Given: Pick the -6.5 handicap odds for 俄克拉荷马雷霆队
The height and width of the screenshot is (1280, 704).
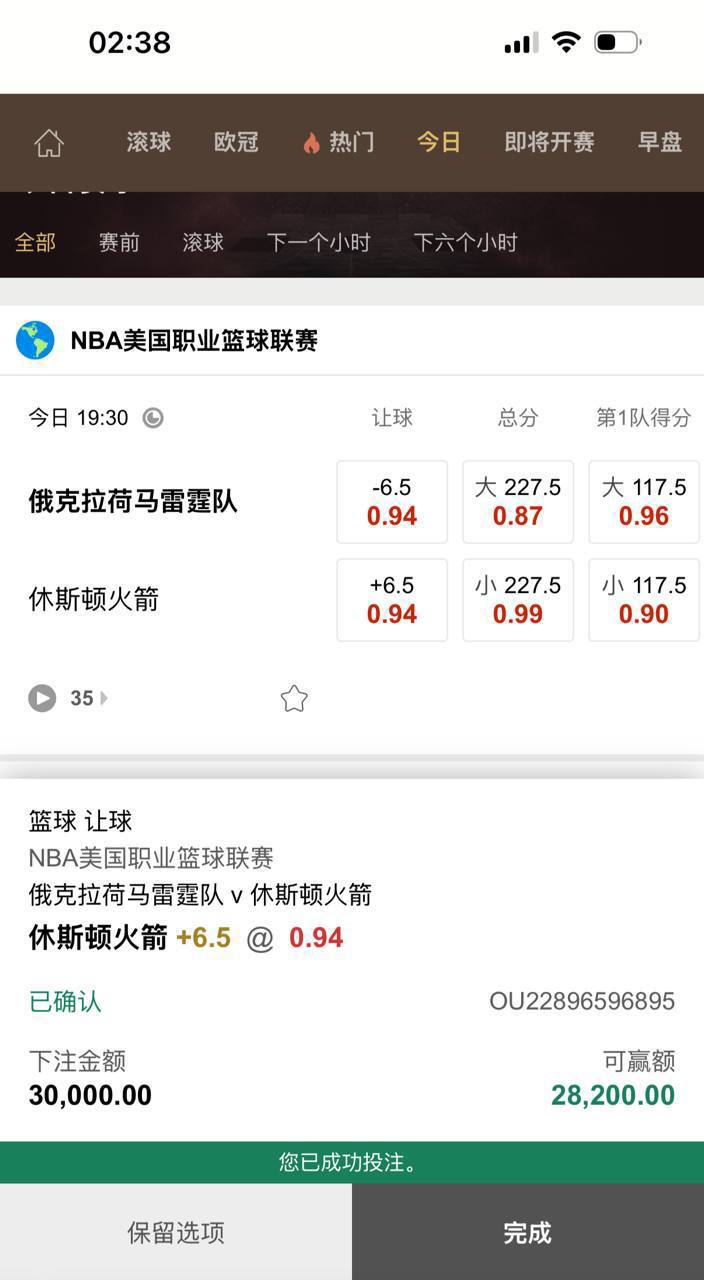Looking at the screenshot, I should tap(392, 502).
